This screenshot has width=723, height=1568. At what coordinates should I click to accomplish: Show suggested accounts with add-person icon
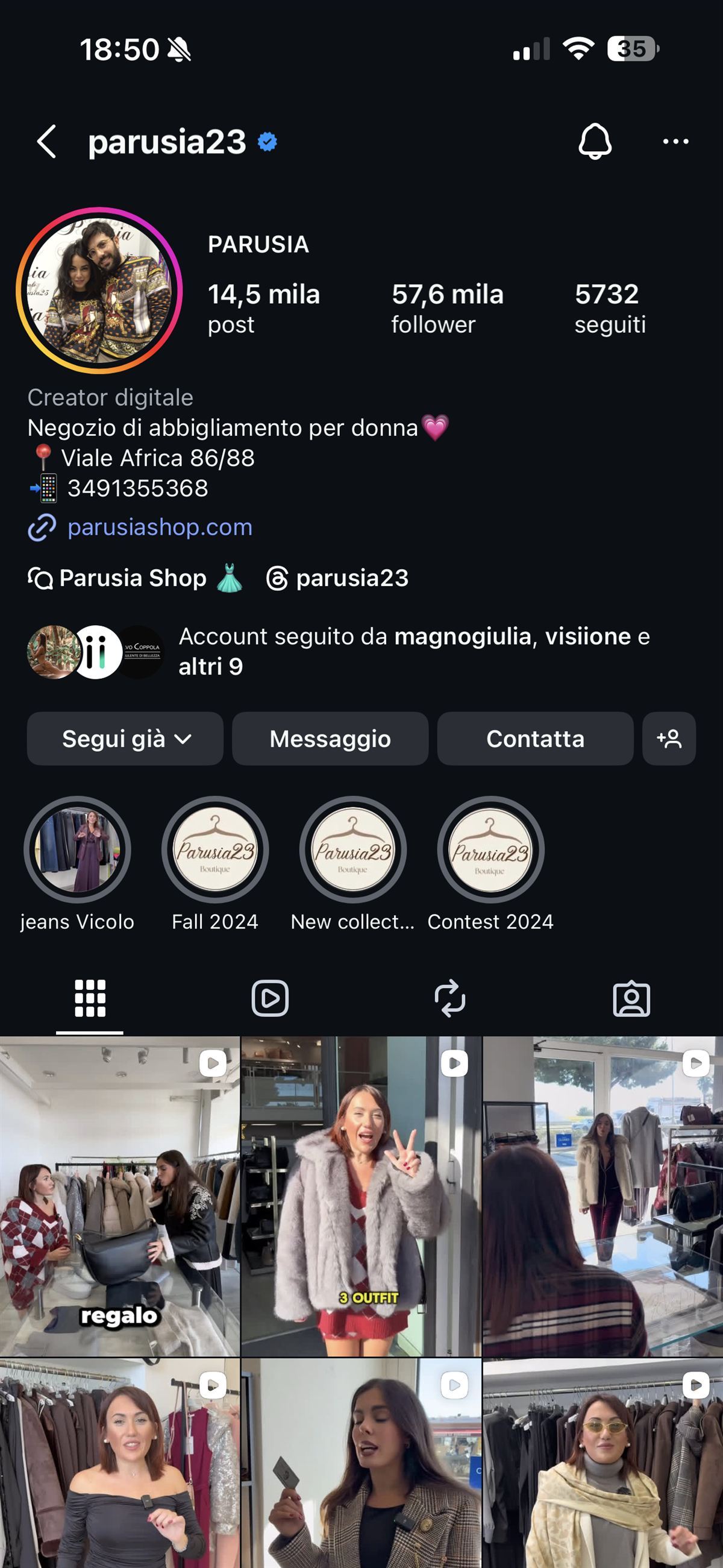click(669, 739)
